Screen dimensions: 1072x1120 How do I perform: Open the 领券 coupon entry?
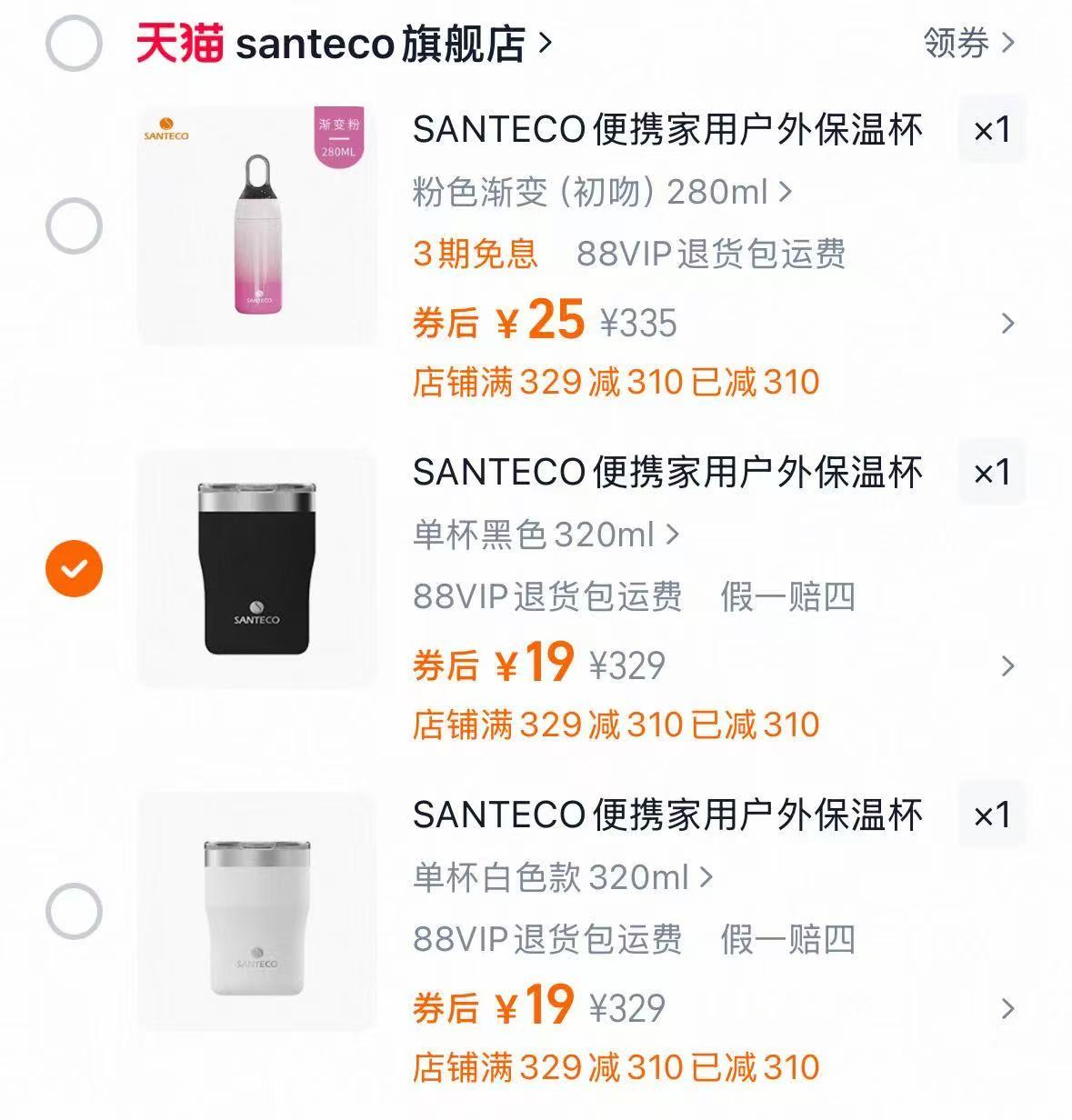click(958, 43)
